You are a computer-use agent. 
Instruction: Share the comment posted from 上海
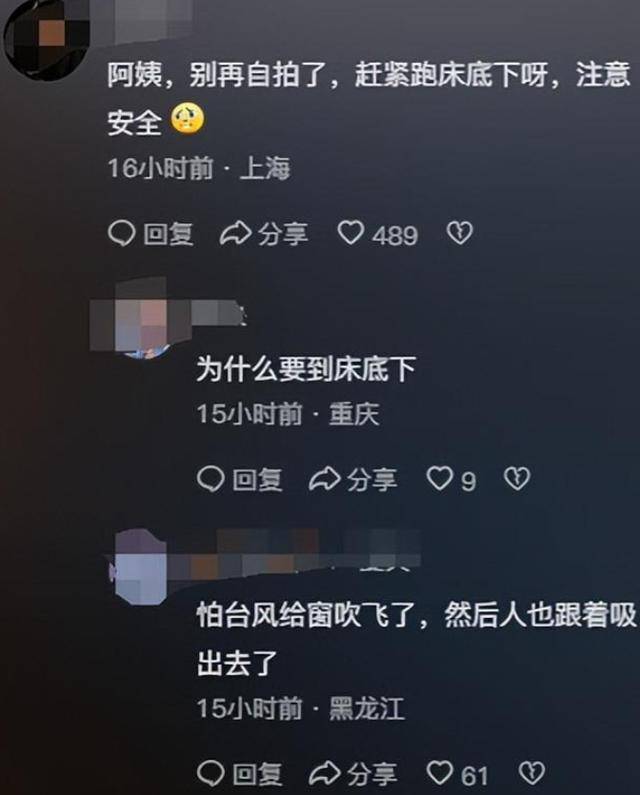pos(263,234)
